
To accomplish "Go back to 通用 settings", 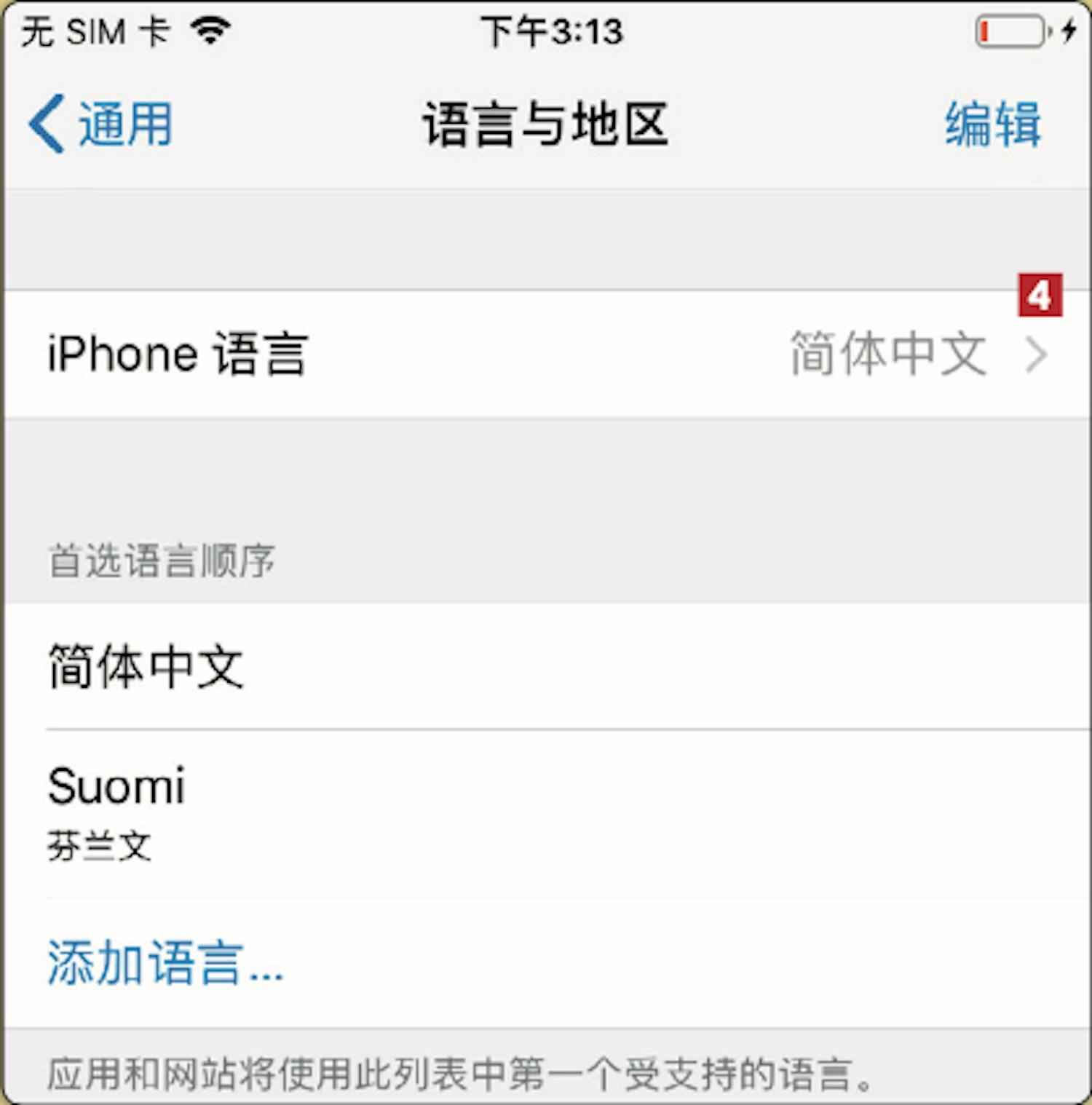I will (100, 124).
